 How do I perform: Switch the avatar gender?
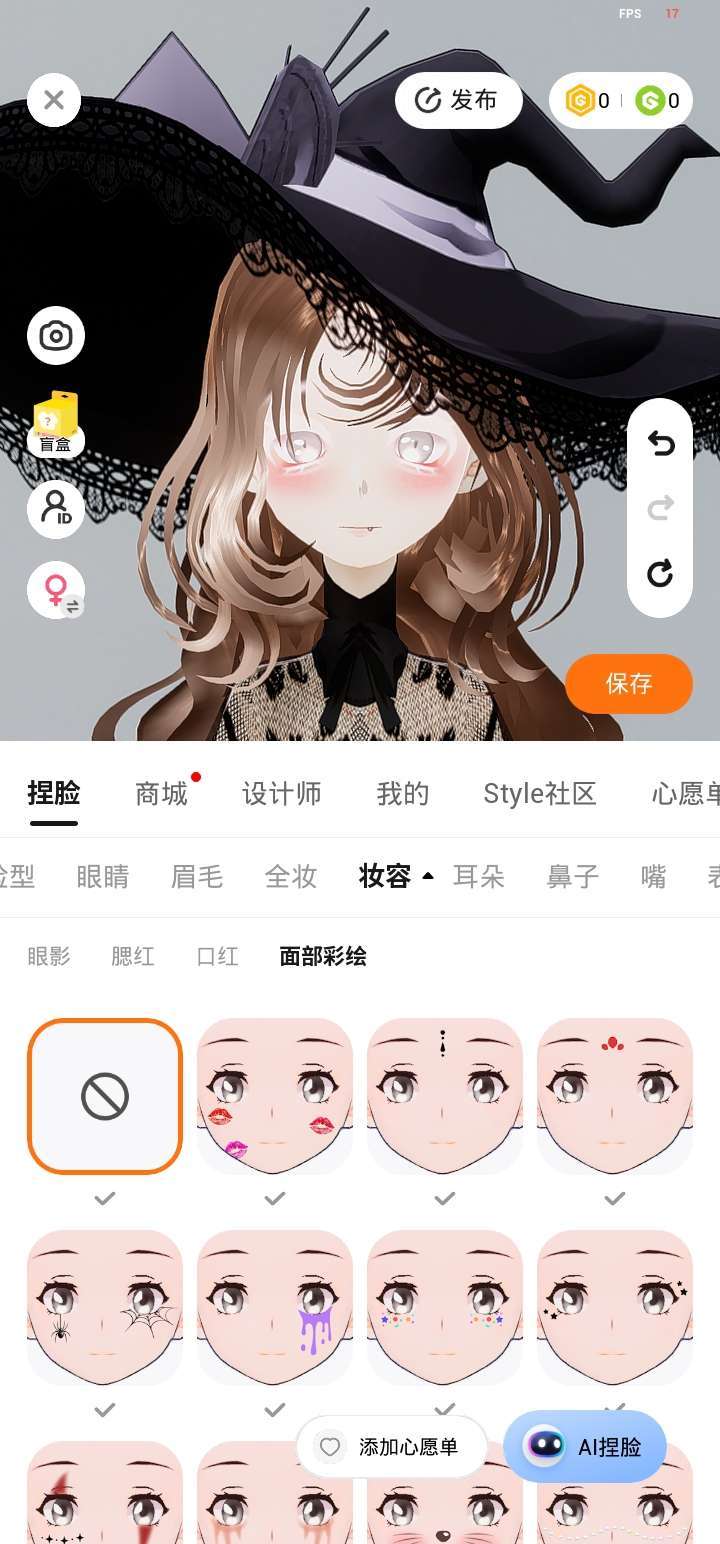tap(56, 590)
